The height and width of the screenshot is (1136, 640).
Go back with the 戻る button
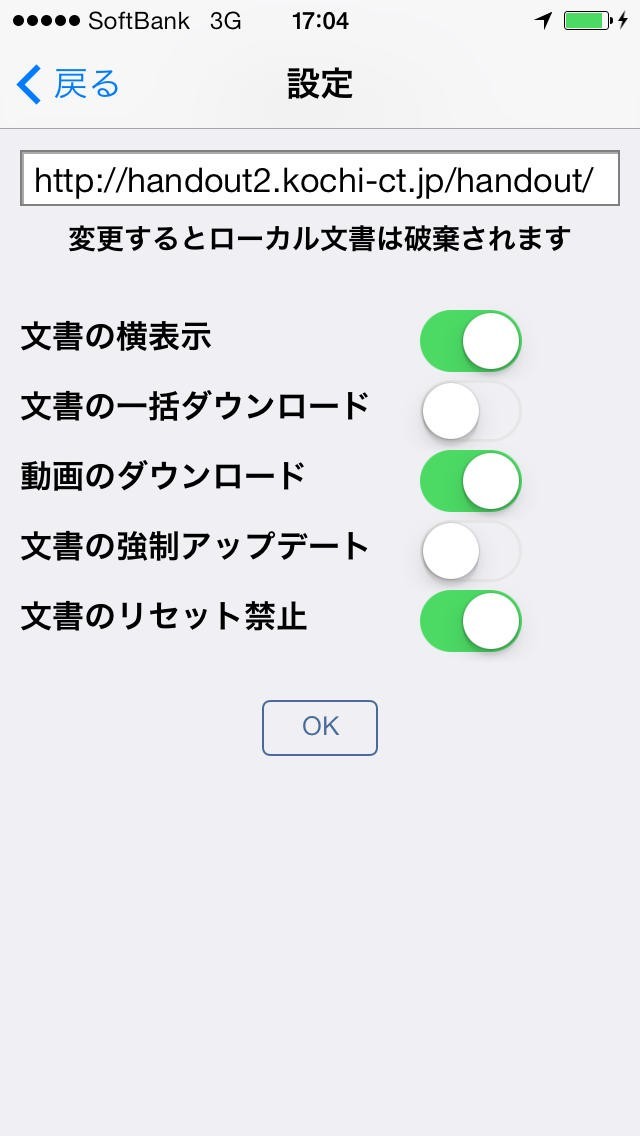pyautogui.click(x=68, y=85)
